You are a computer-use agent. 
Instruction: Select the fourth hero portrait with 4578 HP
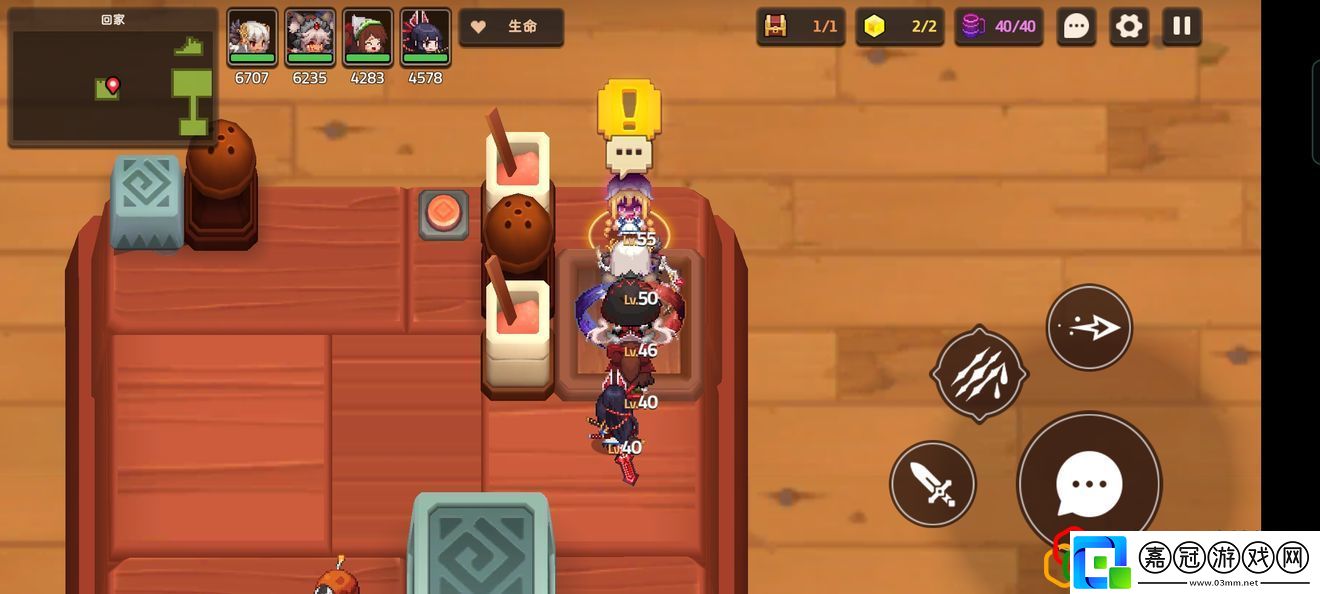point(426,37)
